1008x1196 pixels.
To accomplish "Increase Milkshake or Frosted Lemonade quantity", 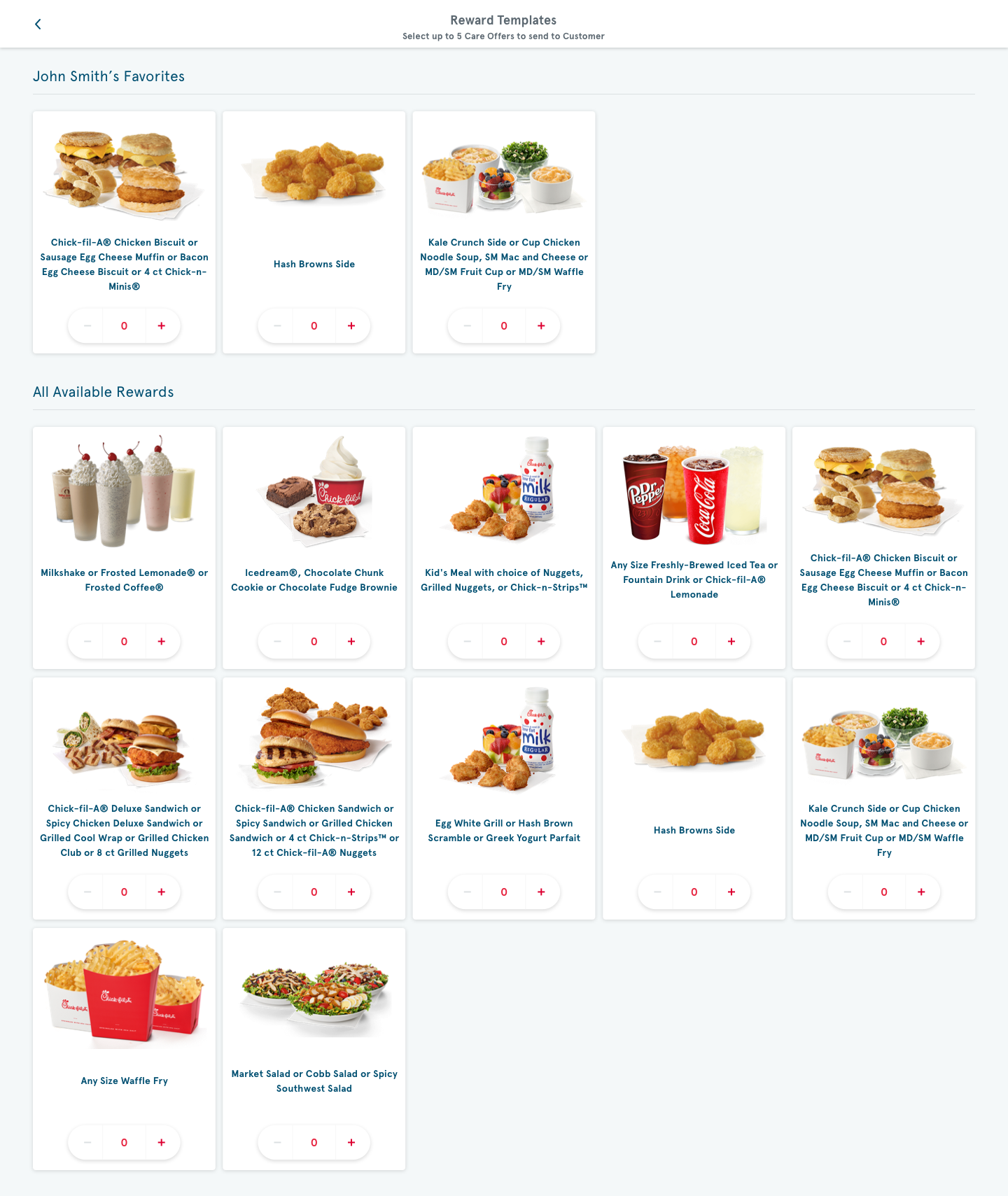I will pyautogui.click(x=162, y=642).
